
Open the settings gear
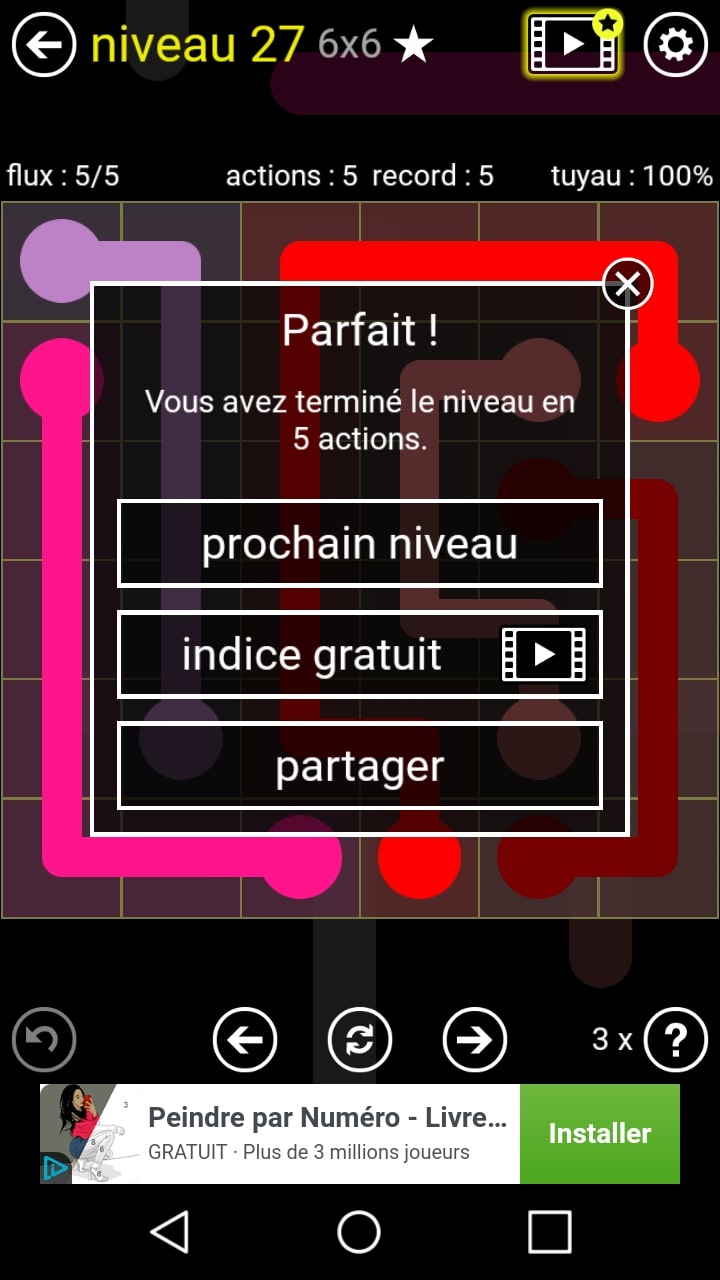coord(676,44)
